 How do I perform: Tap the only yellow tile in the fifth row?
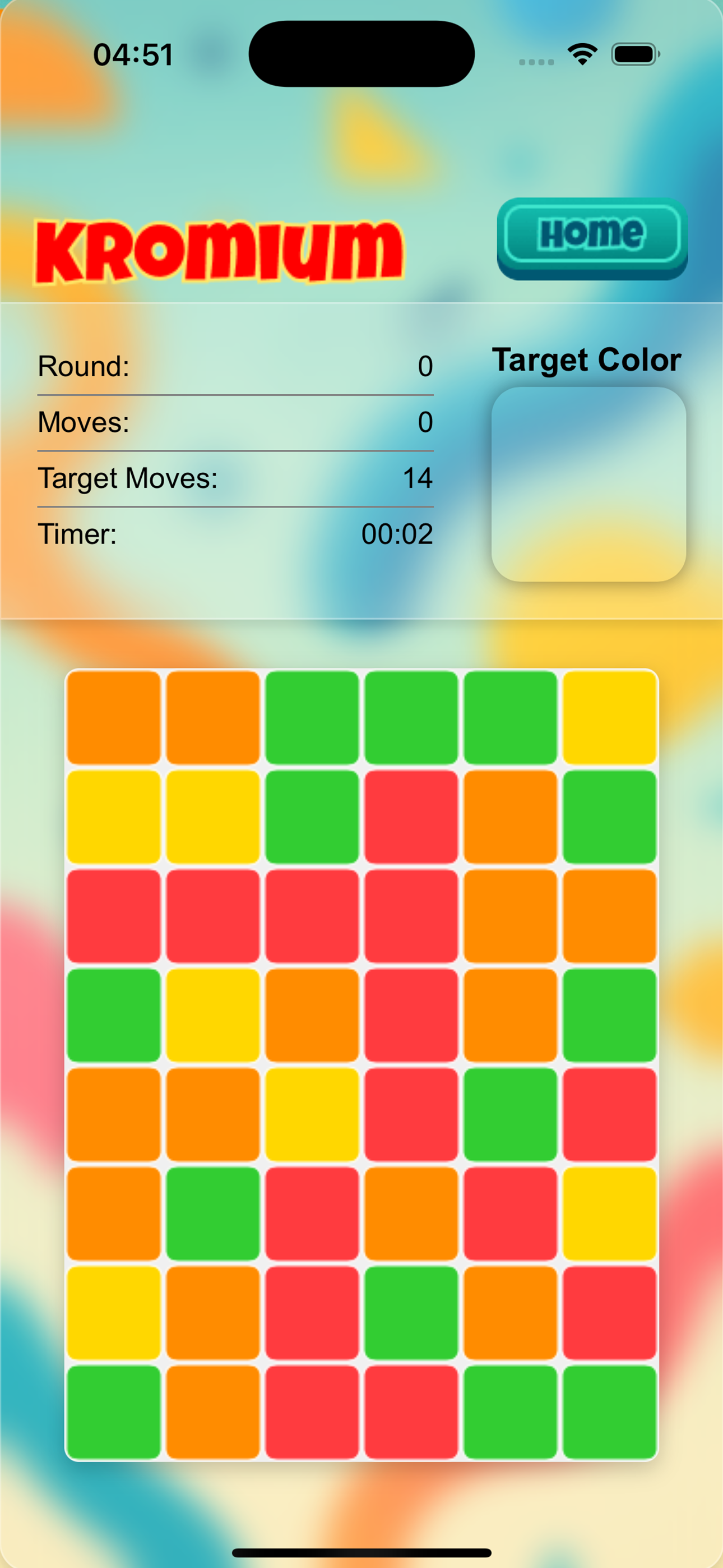(312, 1114)
